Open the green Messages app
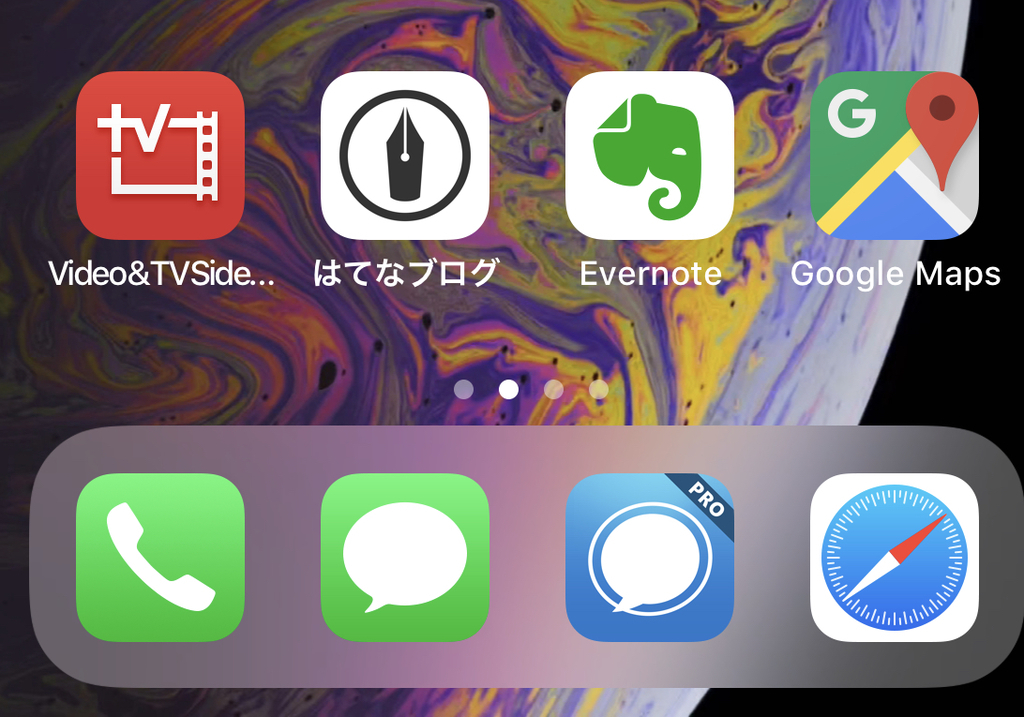This screenshot has height=717, width=1024. click(x=405, y=557)
